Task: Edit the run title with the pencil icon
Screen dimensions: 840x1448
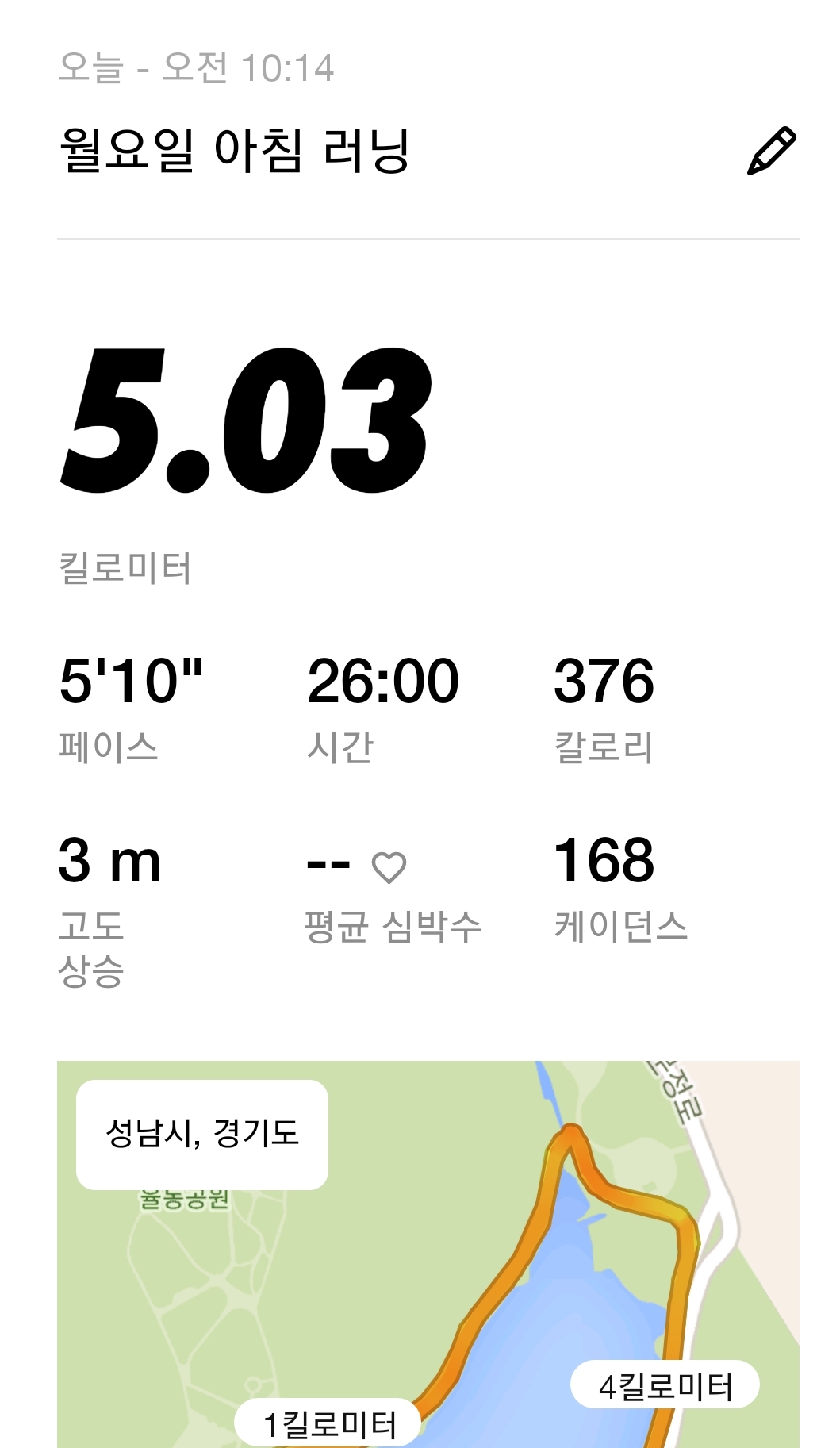Action: 771,150
